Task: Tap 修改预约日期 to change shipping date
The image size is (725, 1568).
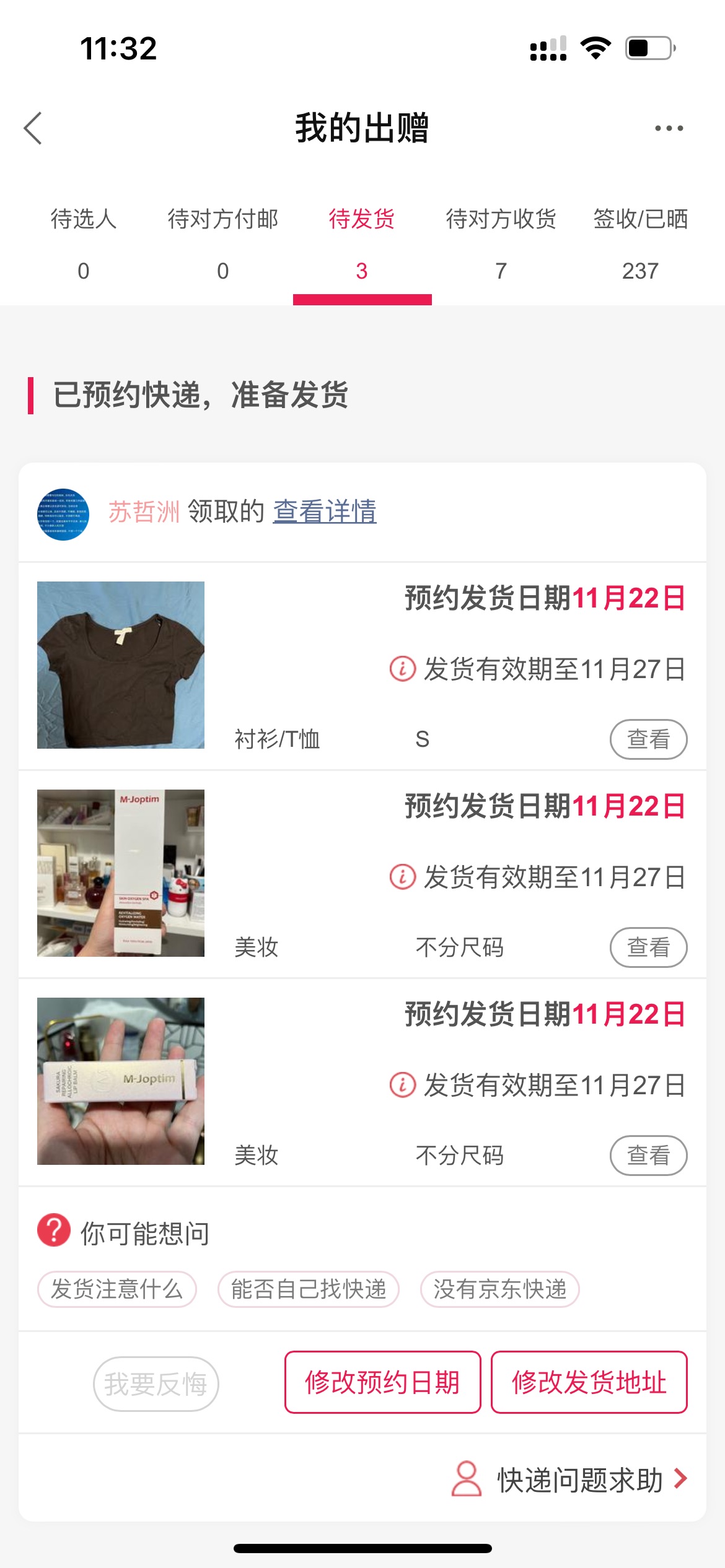Action: coord(382,1382)
